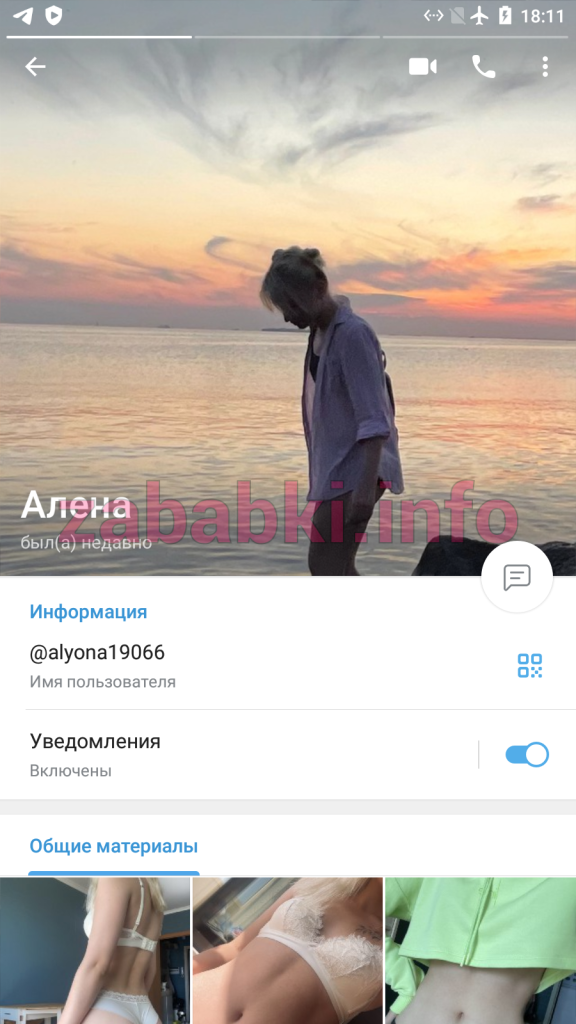Go back using the arrow icon
Image resolution: width=576 pixels, height=1024 pixels.
click(35, 67)
